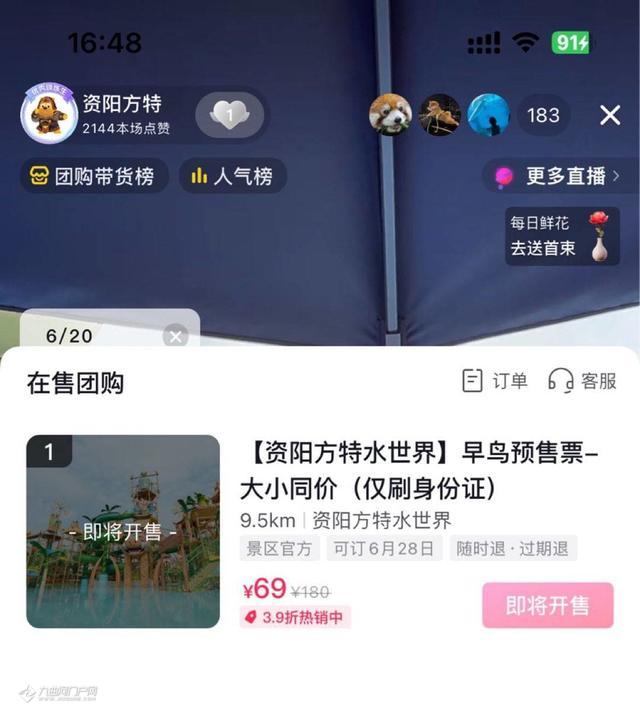Image resolution: width=640 pixels, height=721 pixels.
Task: Browse 更多直播 streams
Action: (x=557, y=177)
